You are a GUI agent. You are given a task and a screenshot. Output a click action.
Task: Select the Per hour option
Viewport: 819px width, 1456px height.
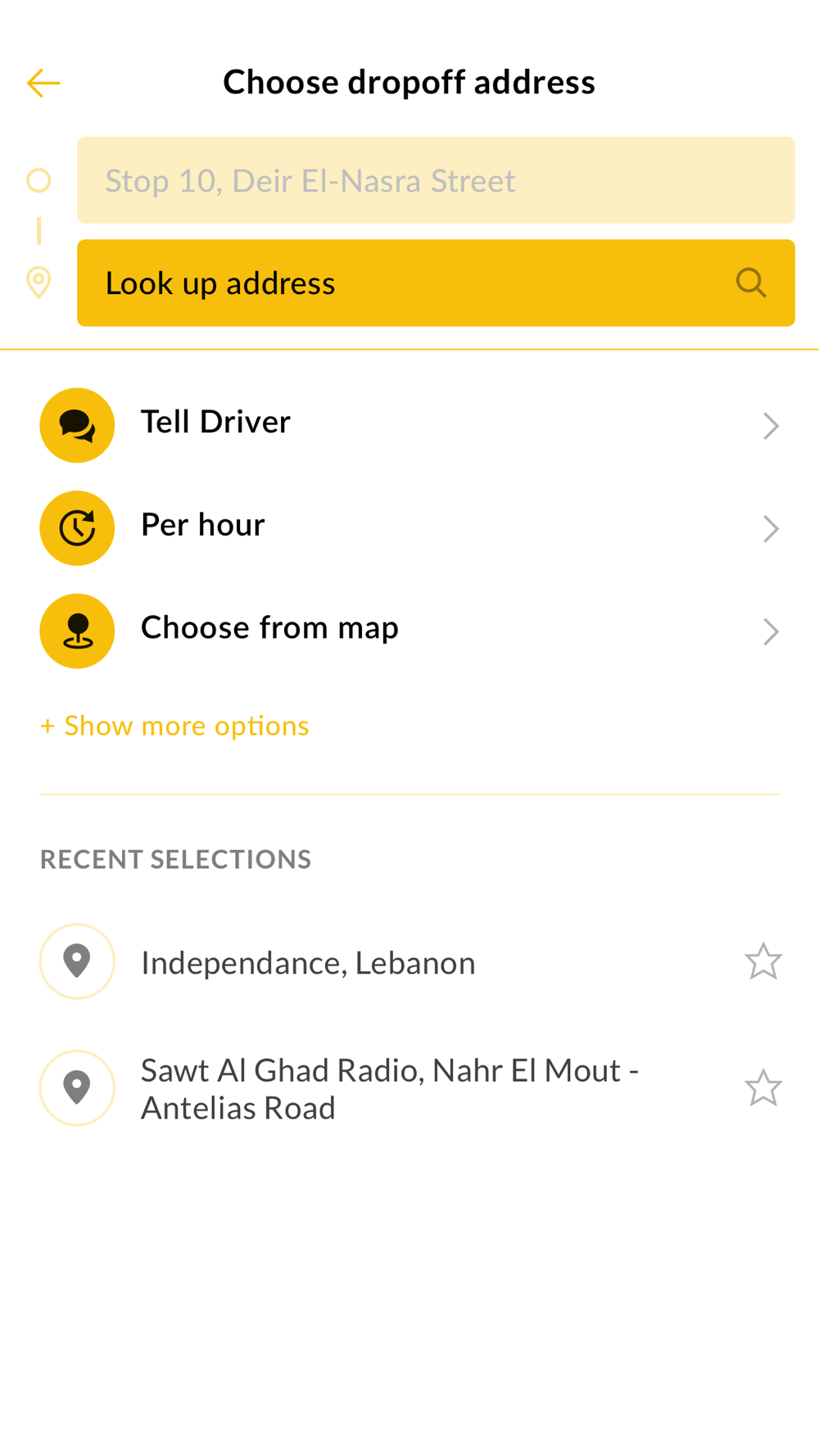pyautogui.click(x=409, y=527)
